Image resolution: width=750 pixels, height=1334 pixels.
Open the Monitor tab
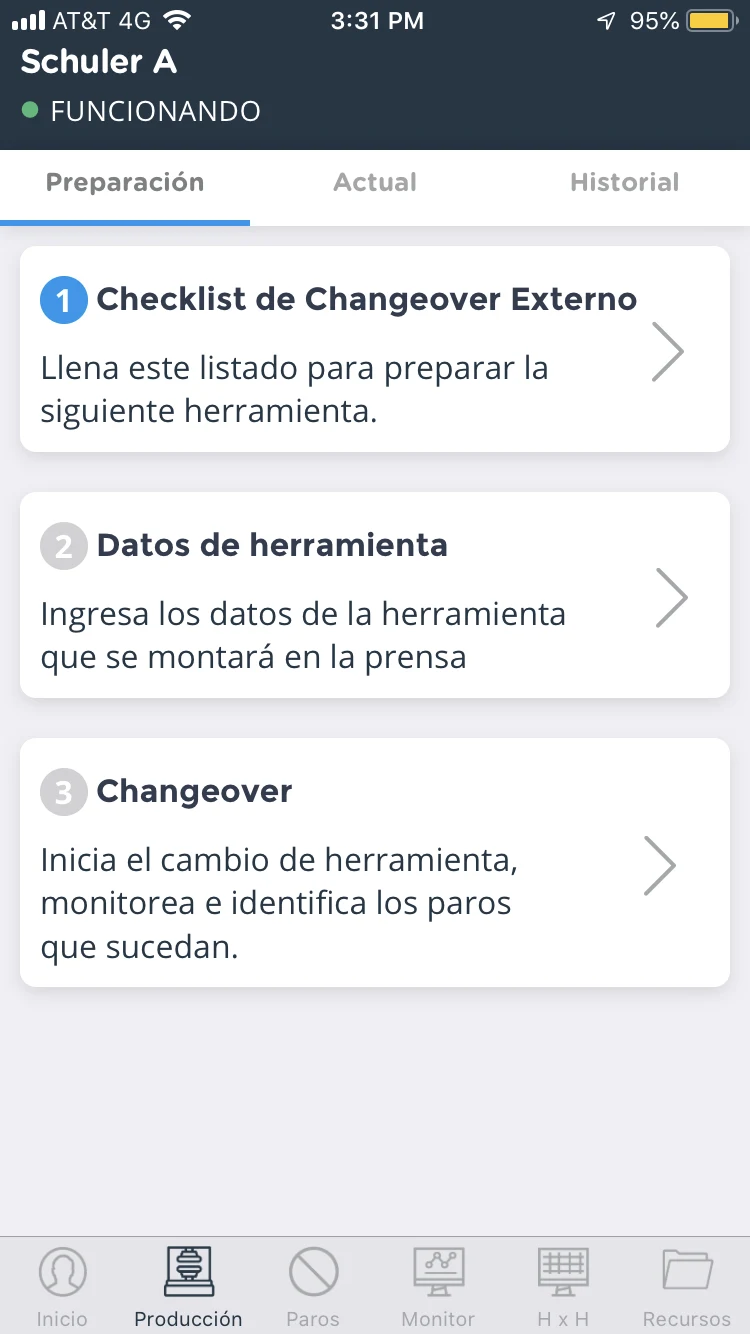click(x=438, y=1287)
